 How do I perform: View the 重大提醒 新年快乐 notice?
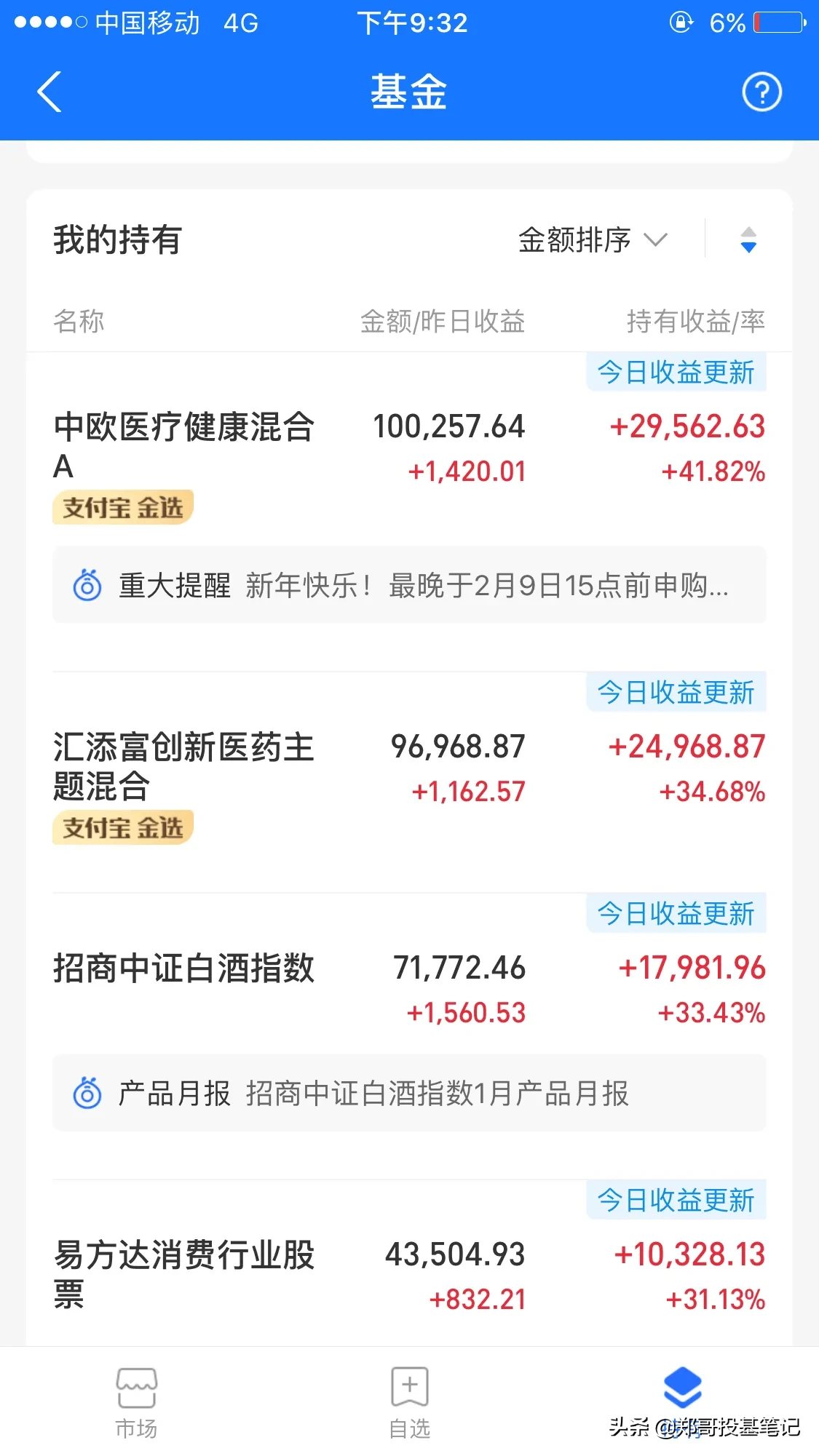(409, 585)
